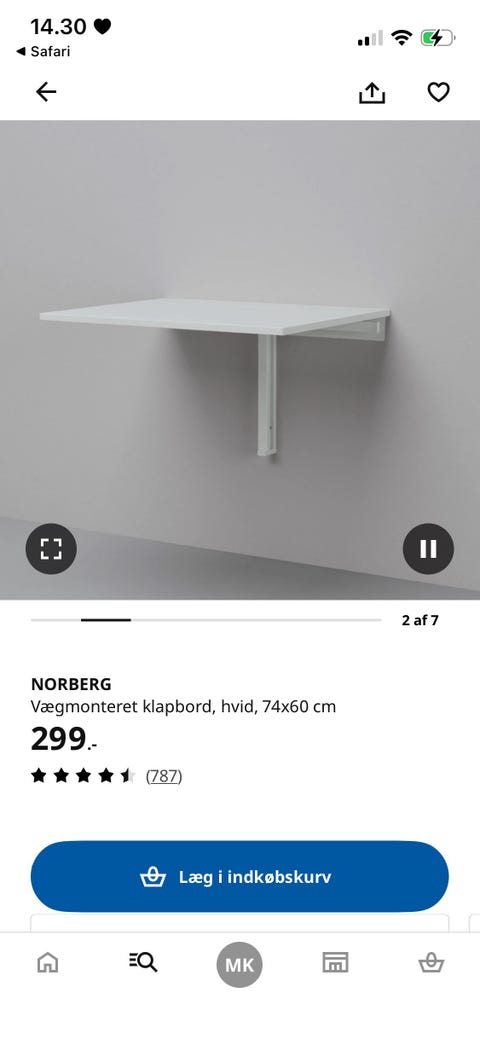This screenshot has width=480, height=1039.
Task: Open the store tab
Action: point(335,962)
